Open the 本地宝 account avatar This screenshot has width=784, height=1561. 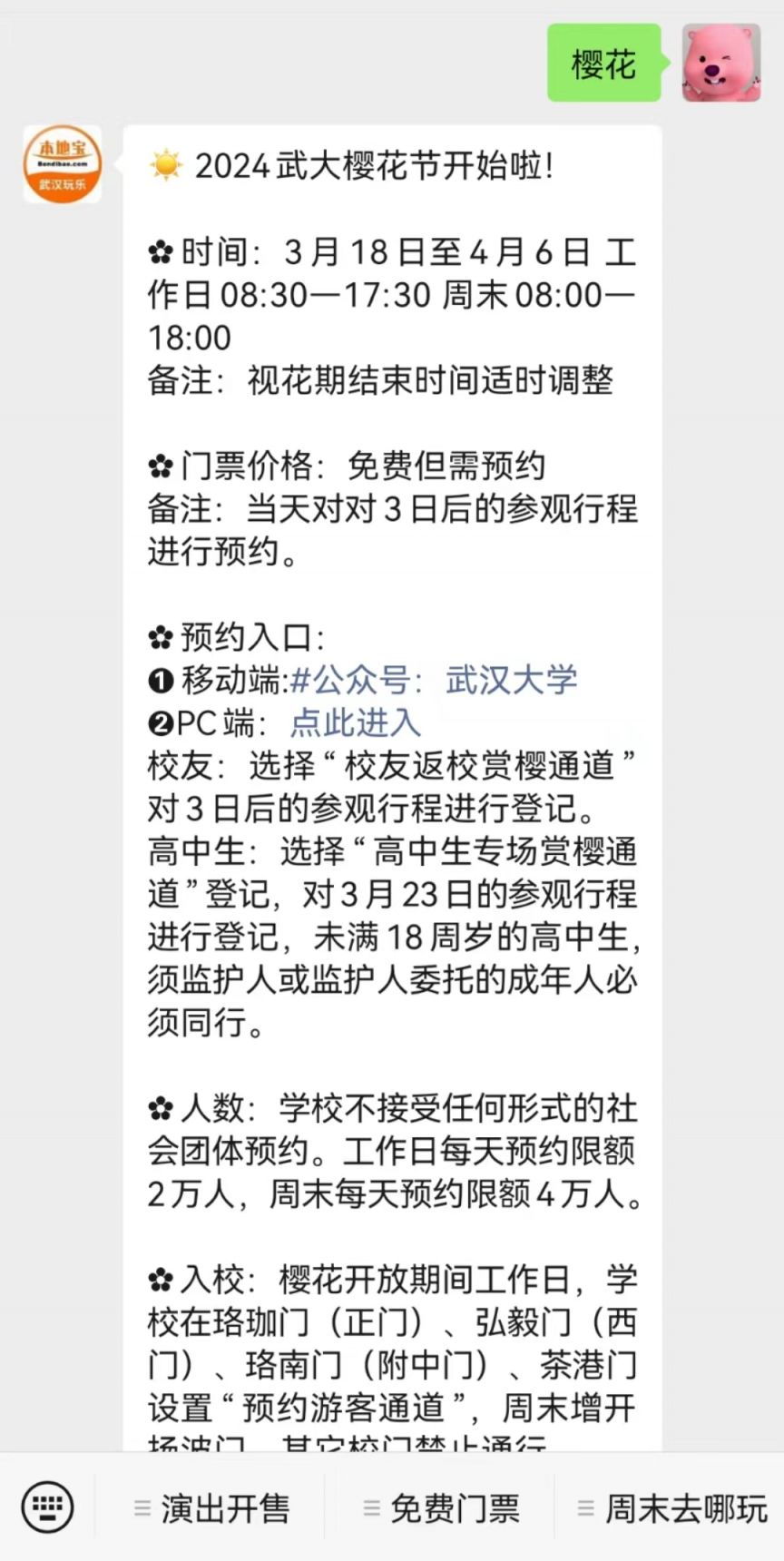63,164
